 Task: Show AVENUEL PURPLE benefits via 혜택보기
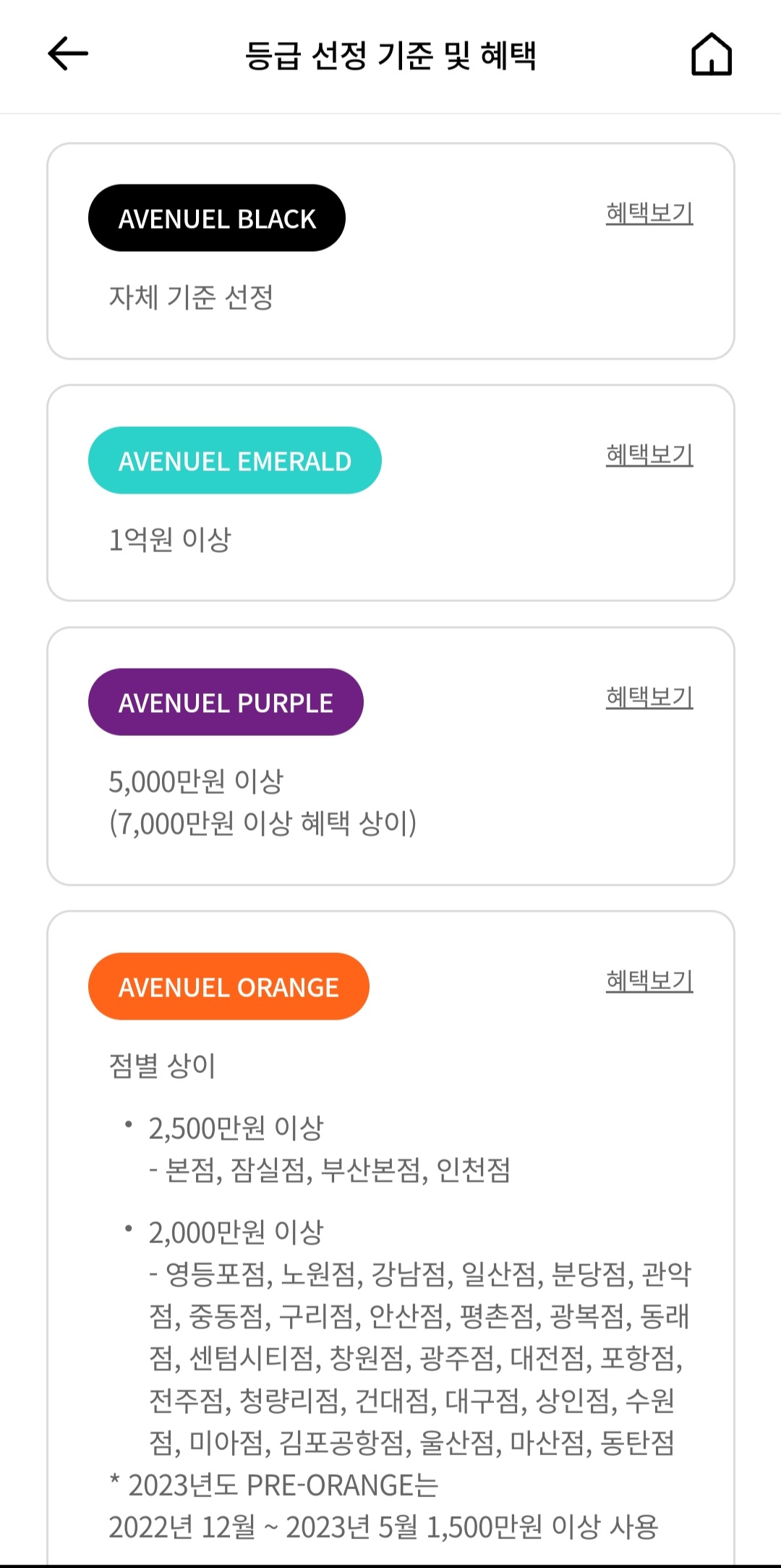pos(649,698)
